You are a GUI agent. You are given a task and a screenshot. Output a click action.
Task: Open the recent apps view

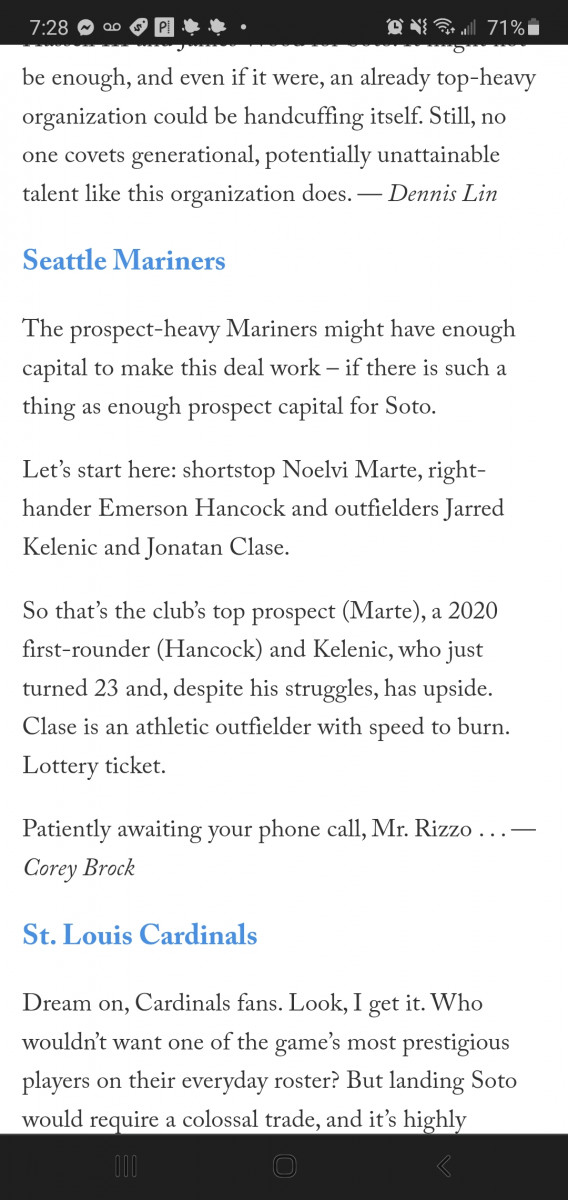[x=125, y=1166]
